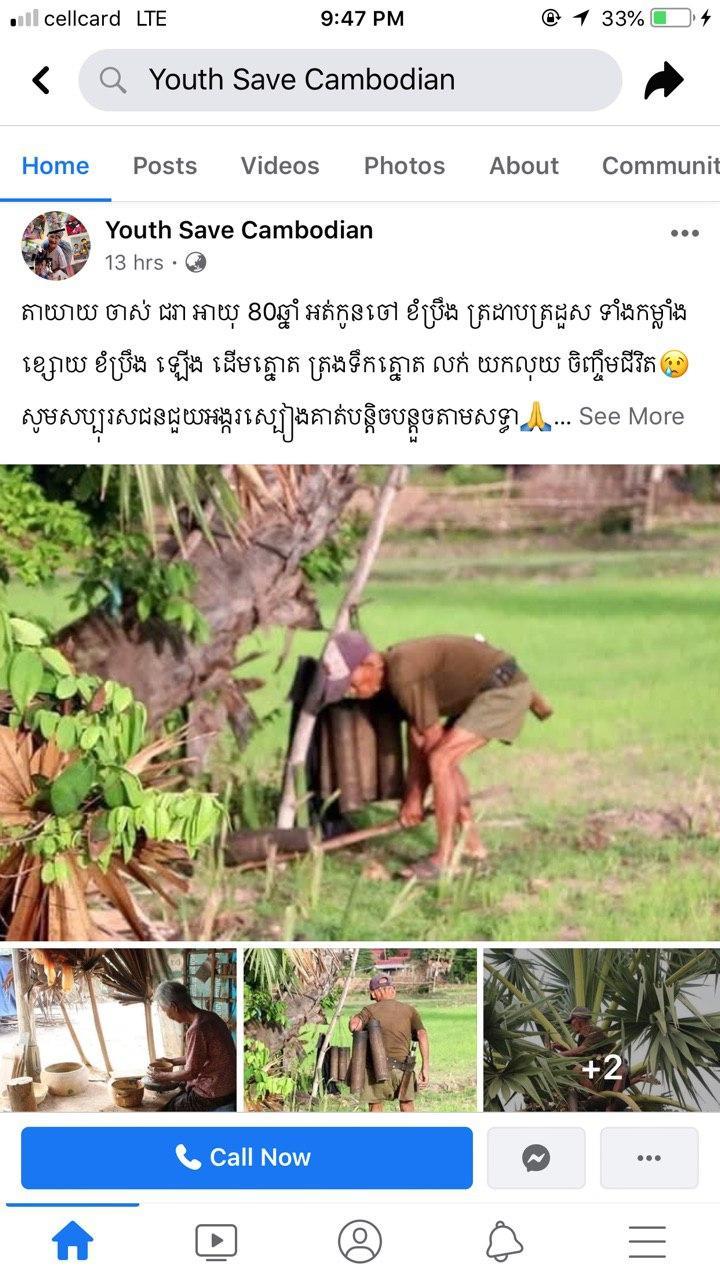Open more page actions beside Messenger button
This screenshot has height=1280, width=720.
pos(649,1158)
